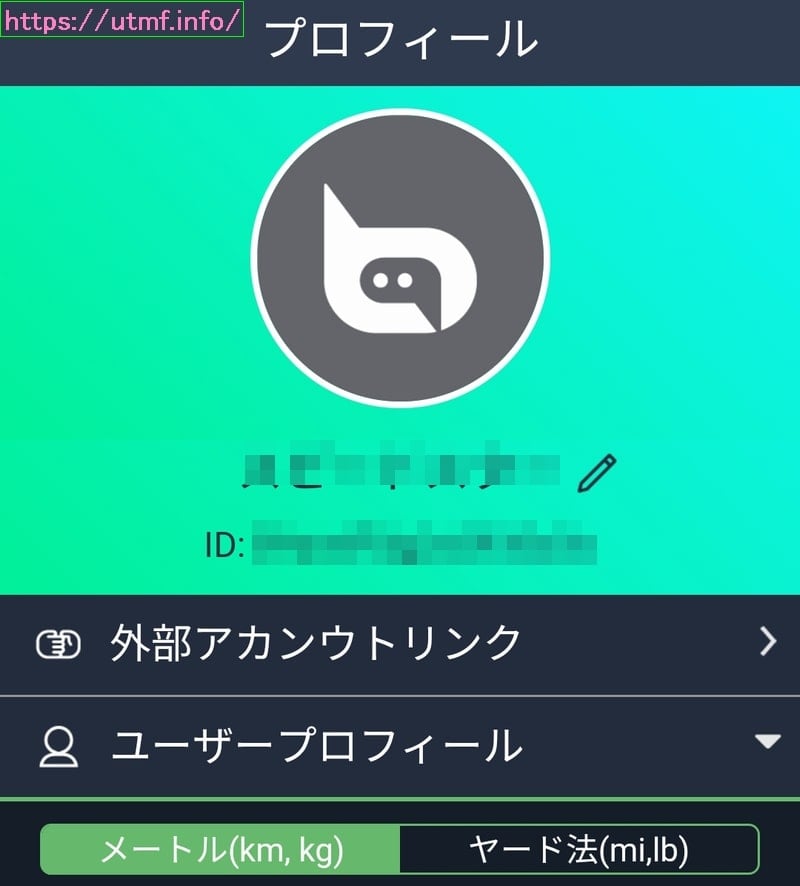Screen dimensions: 800x886
Task: Select メートル(km, kg) units
Action: pos(221,850)
